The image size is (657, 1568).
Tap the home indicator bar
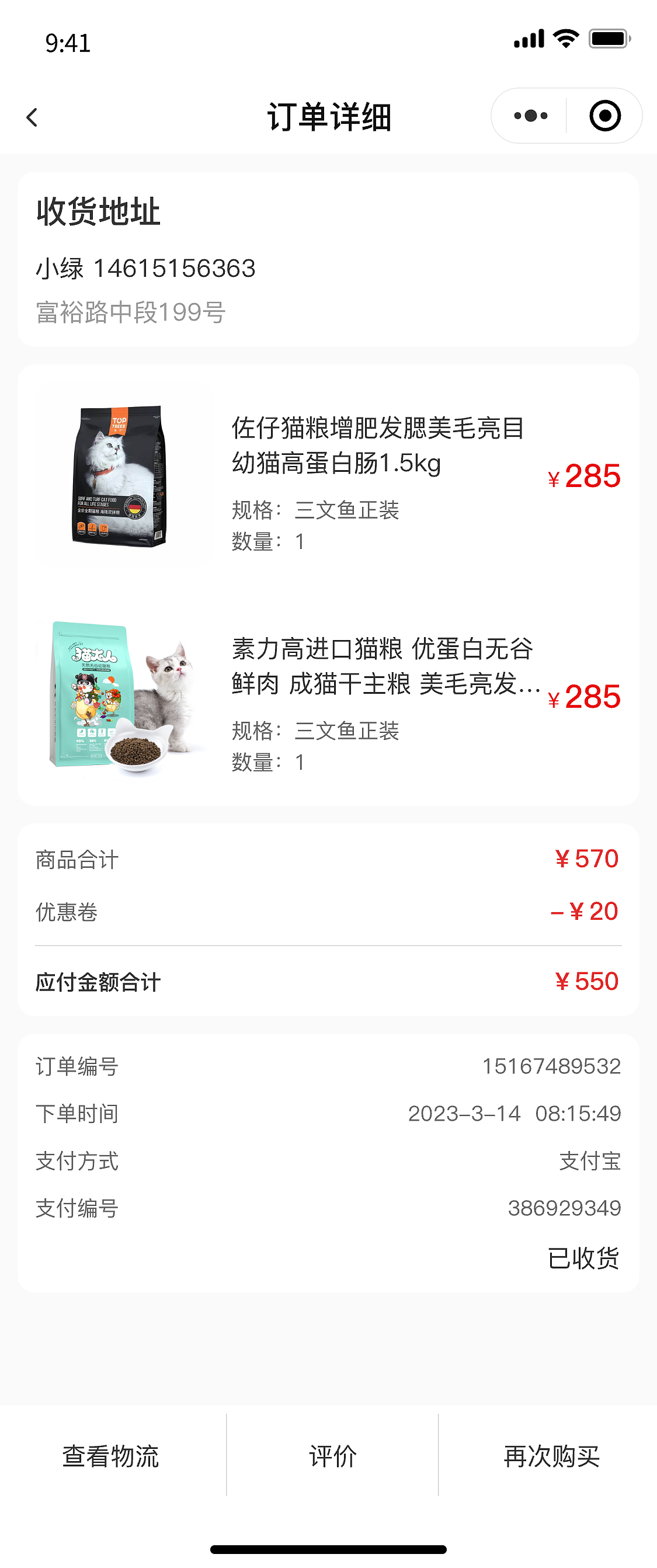pyautogui.click(x=328, y=1548)
